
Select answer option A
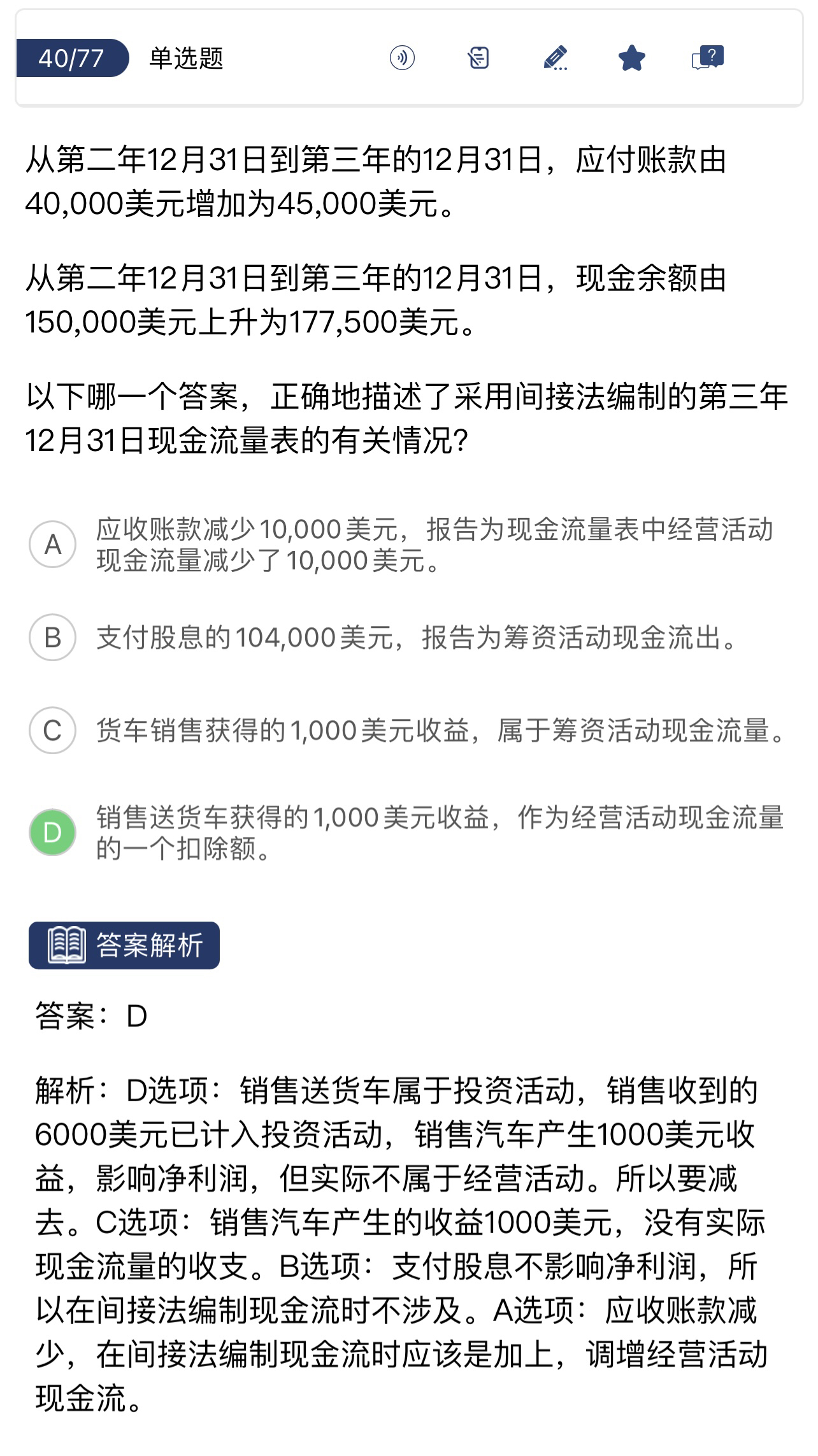[x=53, y=545]
